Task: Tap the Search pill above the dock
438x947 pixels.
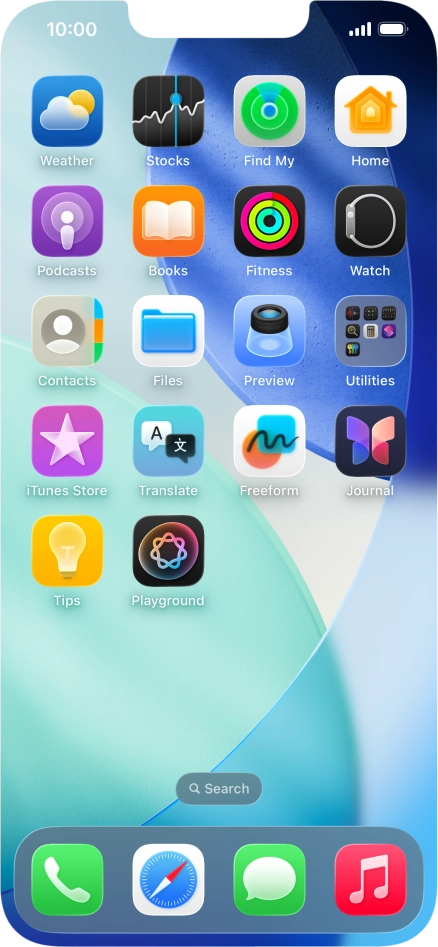Action: point(219,789)
